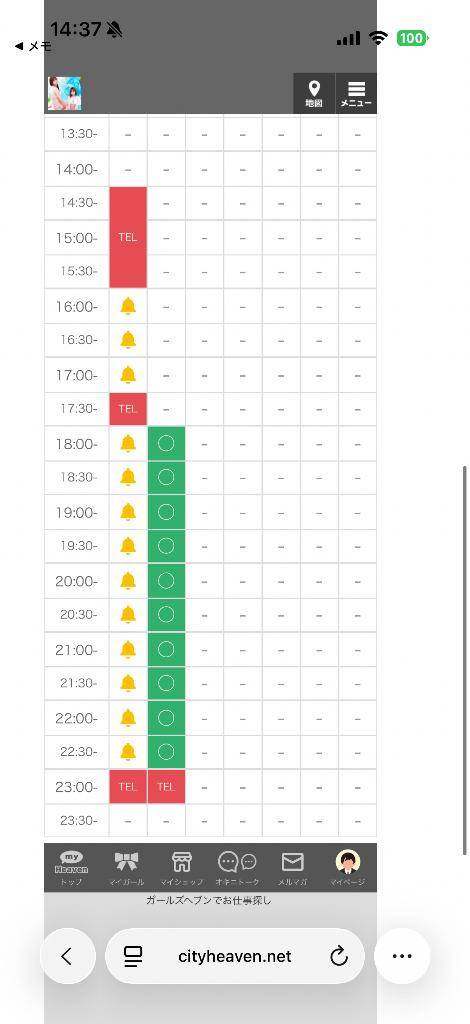Tap the TEL cell at 17:30
470x1024 pixels.
128,409
